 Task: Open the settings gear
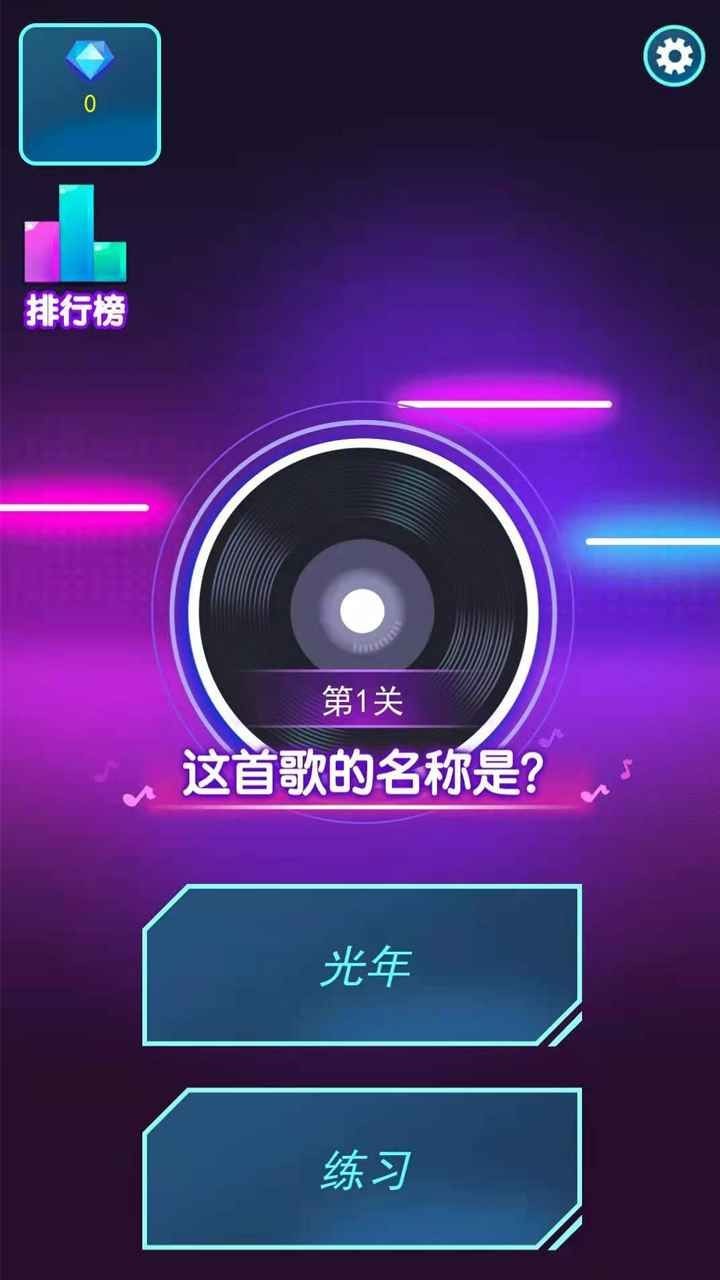click(x=674, y=57)
